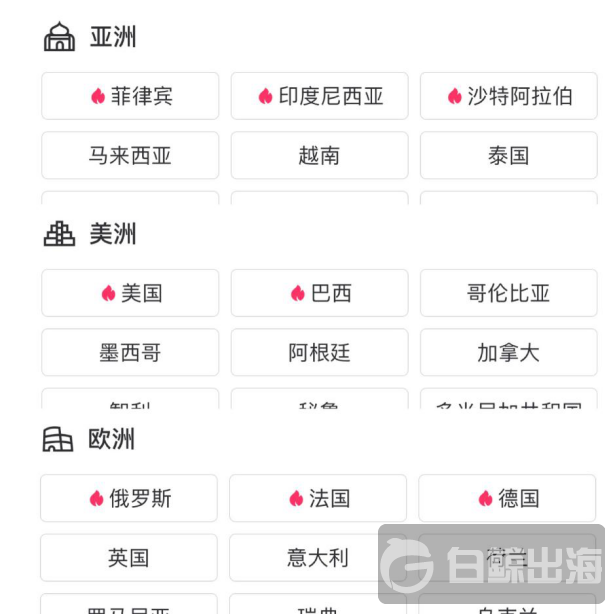Select 俄罗斯 under the Europe section
Screen dimensions: 615x614
(x=129, y=498)
